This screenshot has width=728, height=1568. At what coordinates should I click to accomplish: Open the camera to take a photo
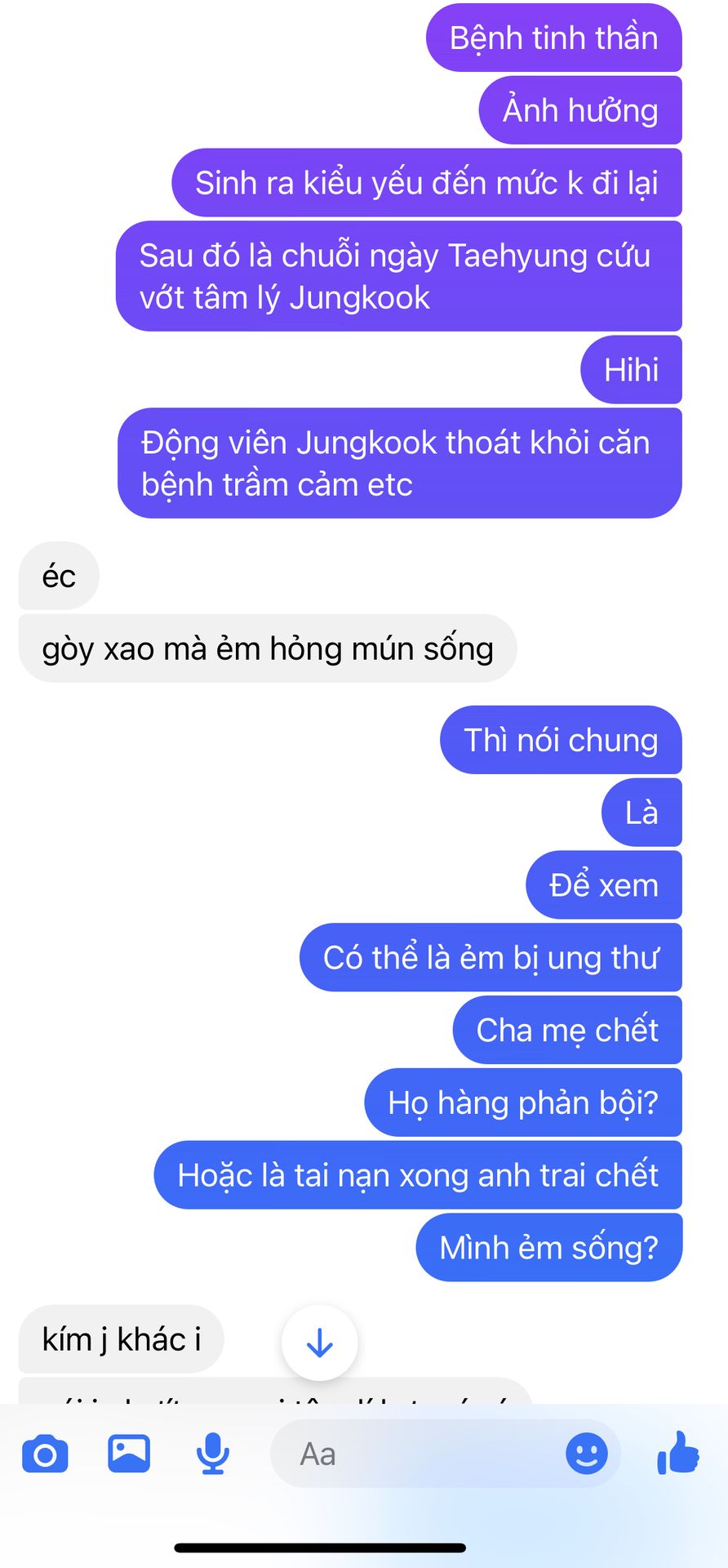46,1454
